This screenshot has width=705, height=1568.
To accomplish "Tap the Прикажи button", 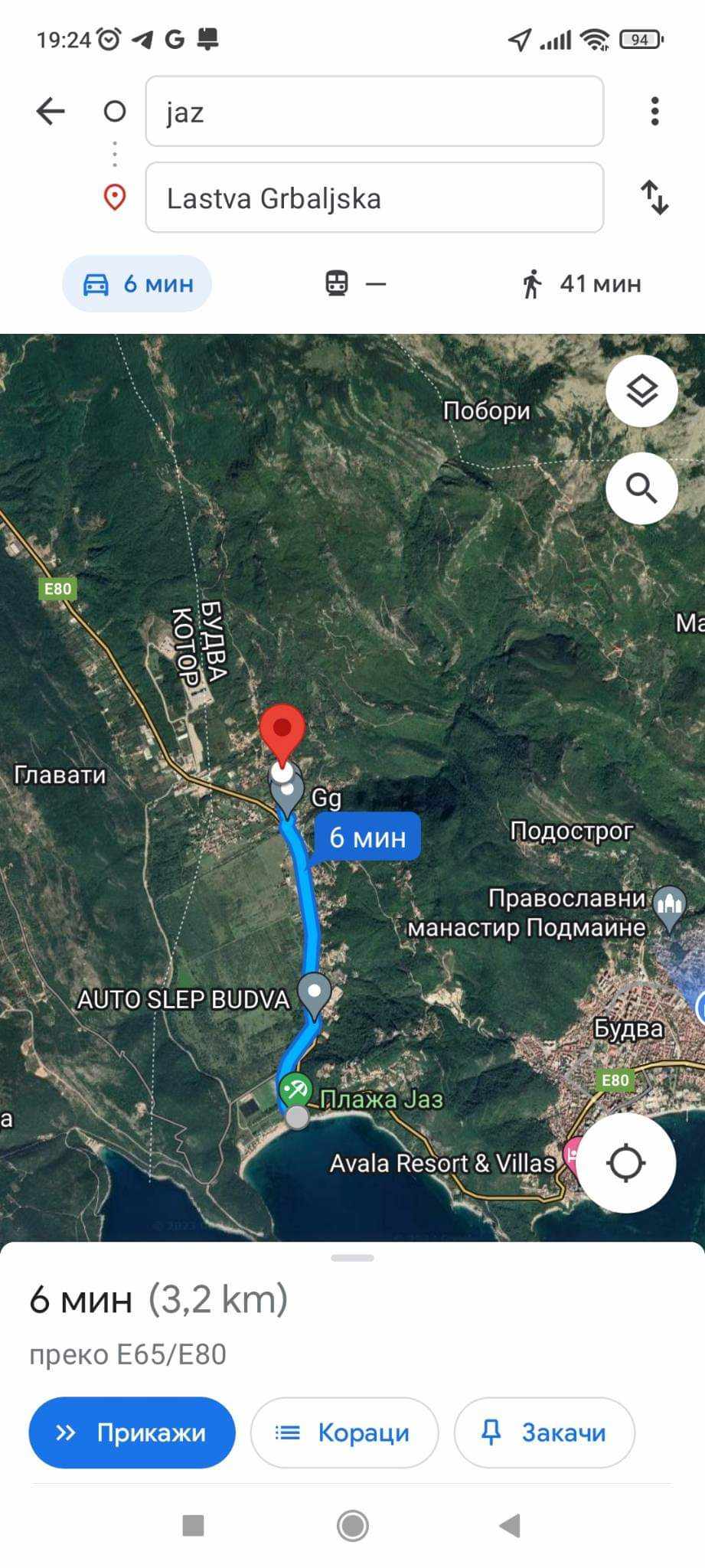I will 132,1432.
